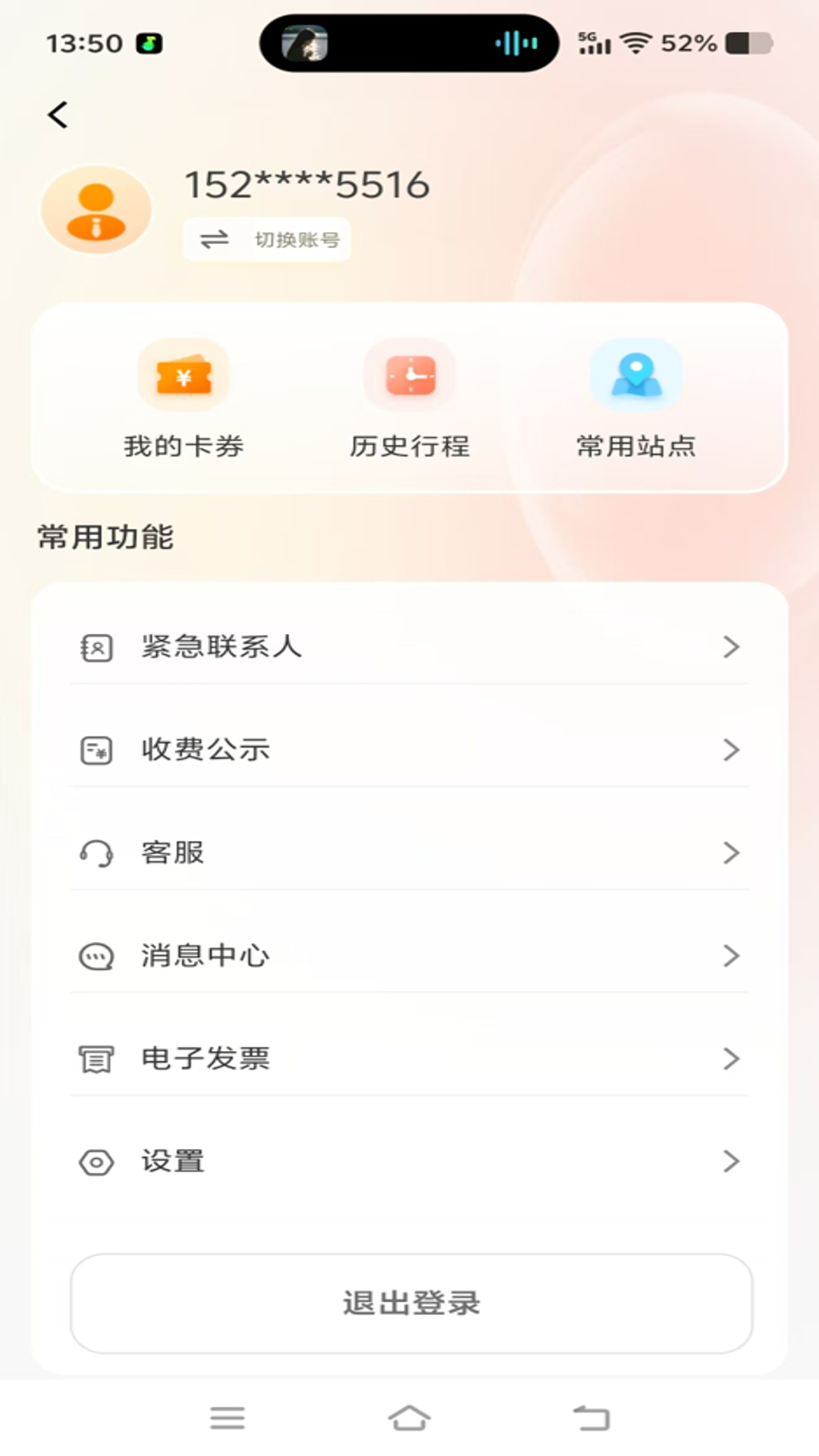Open 历史行程 trip history icon
819x1456 pixels.
click(x=409, y=375)
